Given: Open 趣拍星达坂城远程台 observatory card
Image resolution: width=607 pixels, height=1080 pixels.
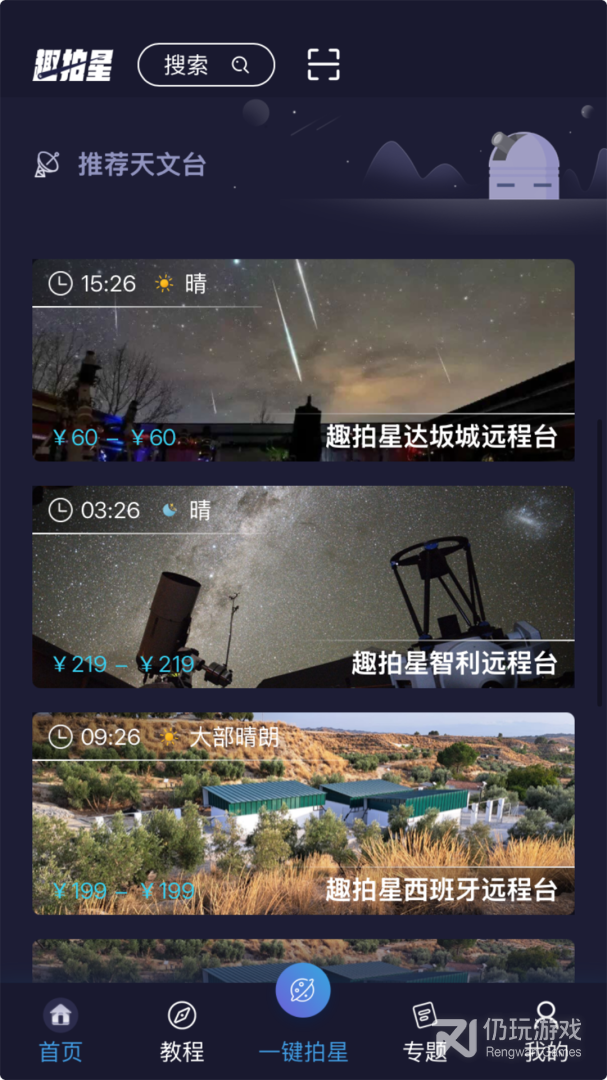Looking at the screenshot, I should pos(303,360).
